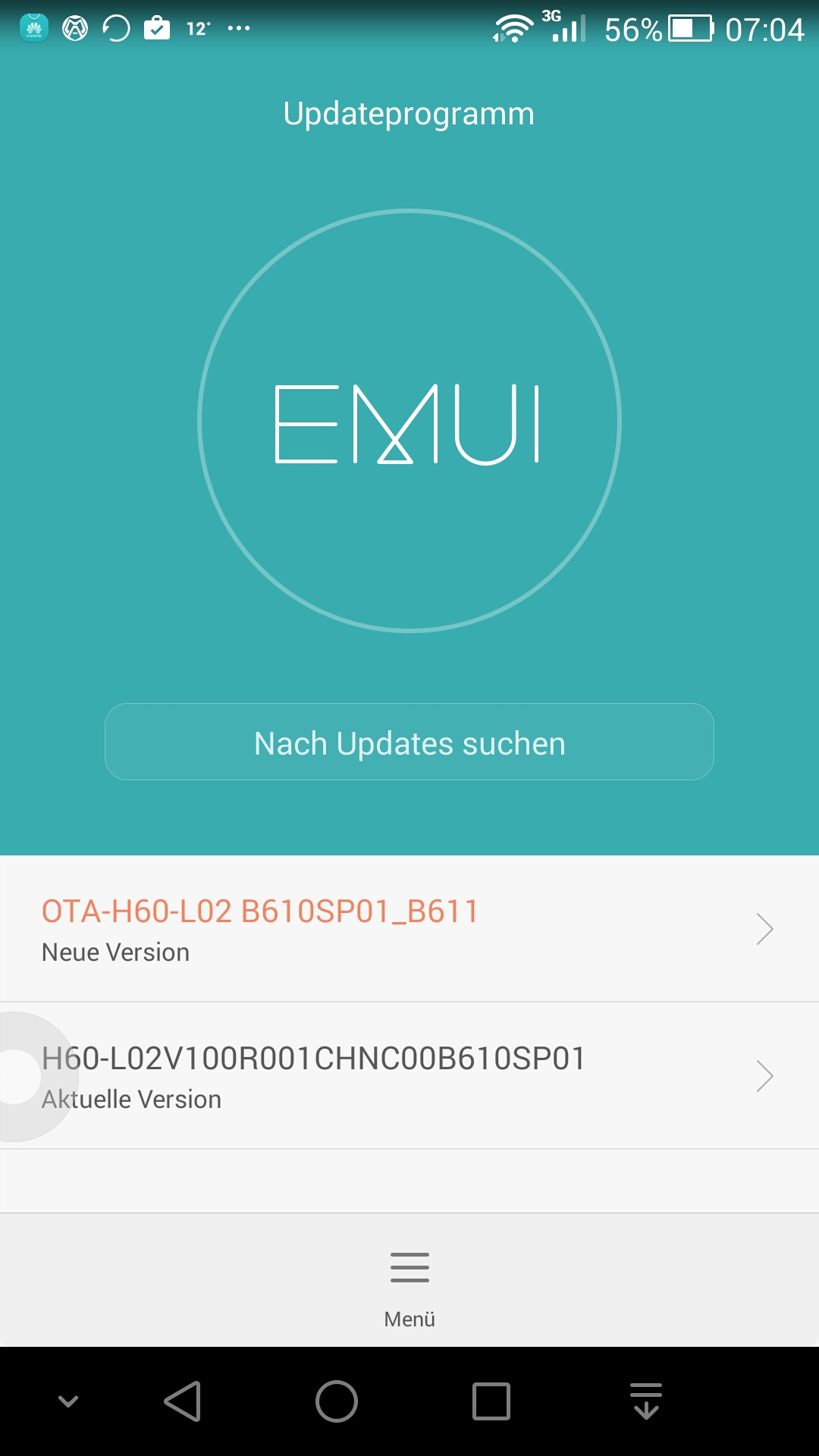Image resolution: width=819 pixels, height=1456 pixels.
Task: View Aktuelle Version details
Action: tap(409, 1076)
